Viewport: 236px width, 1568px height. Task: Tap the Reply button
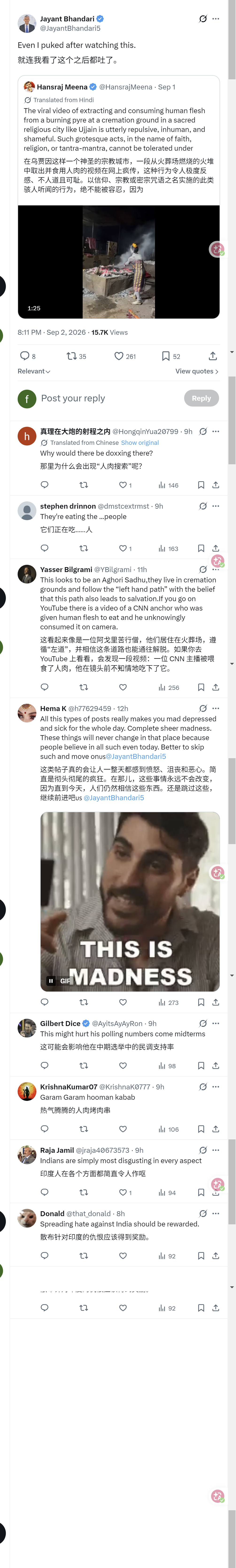[201, 398]
